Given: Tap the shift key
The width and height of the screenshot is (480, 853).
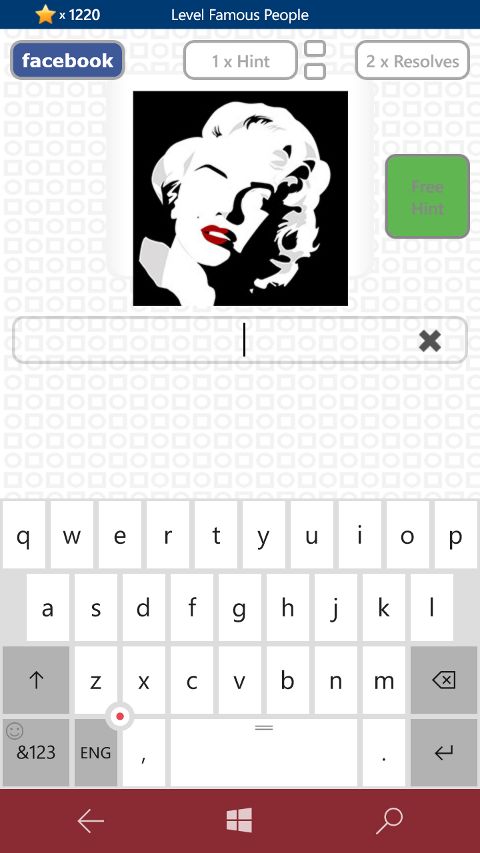Looking at the screenshot, I should point(36,680).
